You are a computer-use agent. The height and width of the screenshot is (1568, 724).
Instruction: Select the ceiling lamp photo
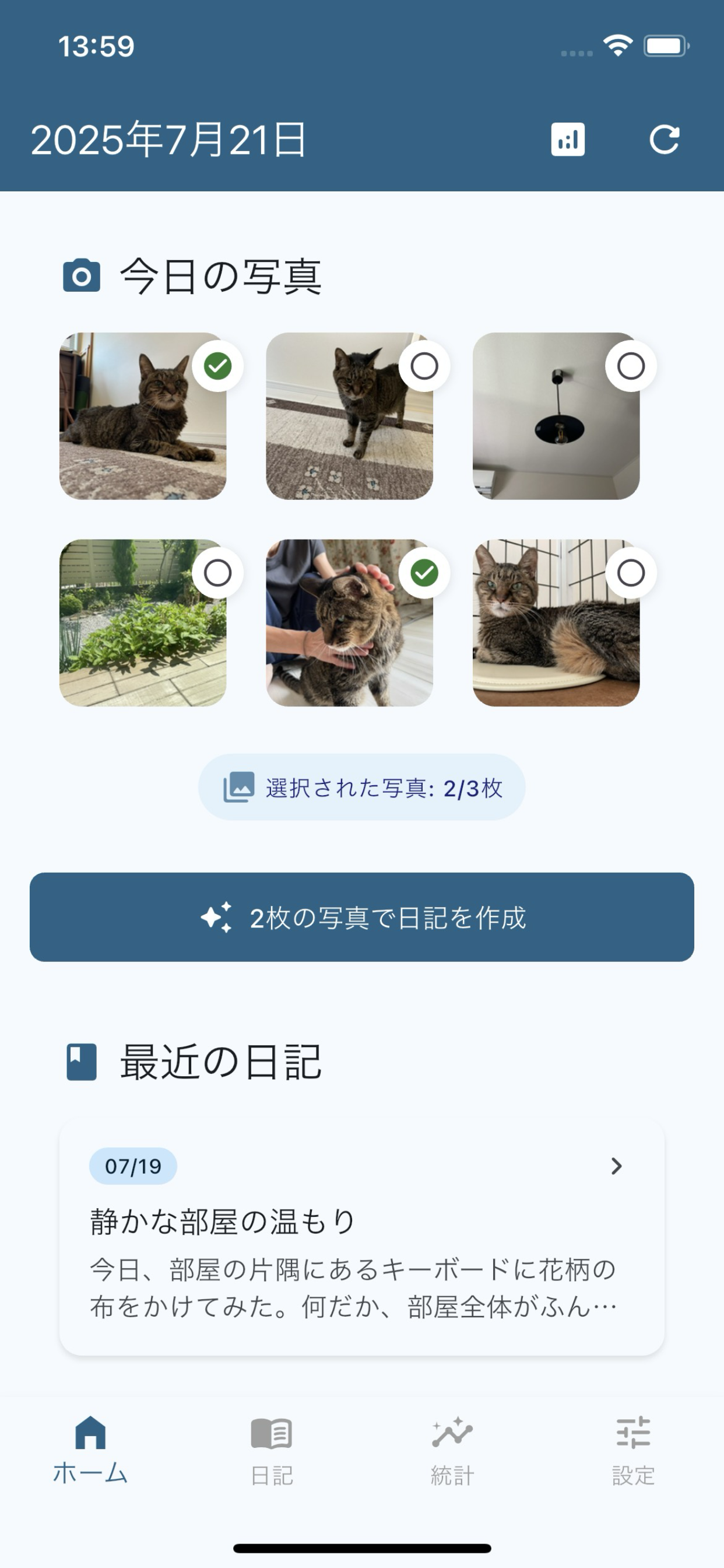pos(630,366)
